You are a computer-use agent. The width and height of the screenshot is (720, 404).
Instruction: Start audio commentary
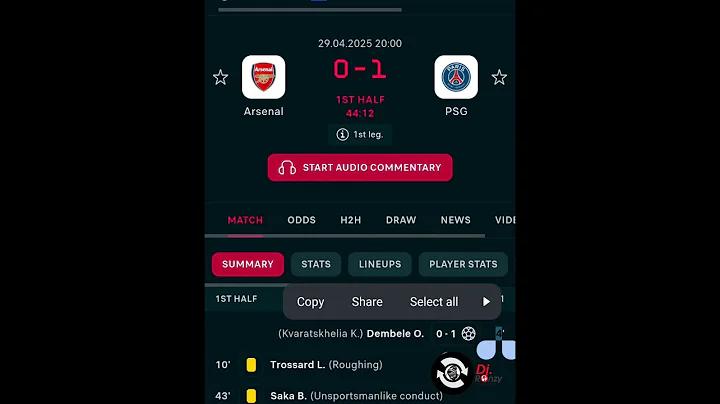click(360, 167)
